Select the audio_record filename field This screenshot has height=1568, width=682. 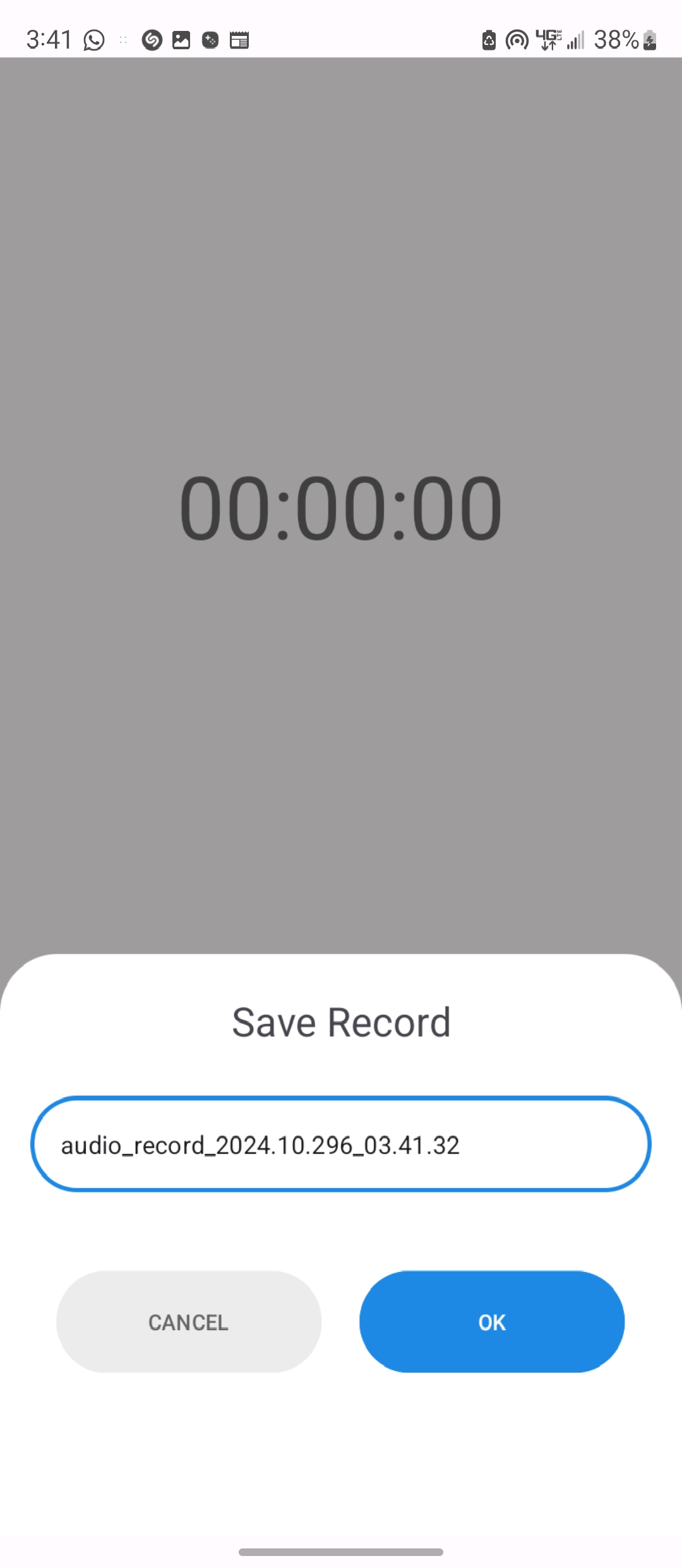341,1144
